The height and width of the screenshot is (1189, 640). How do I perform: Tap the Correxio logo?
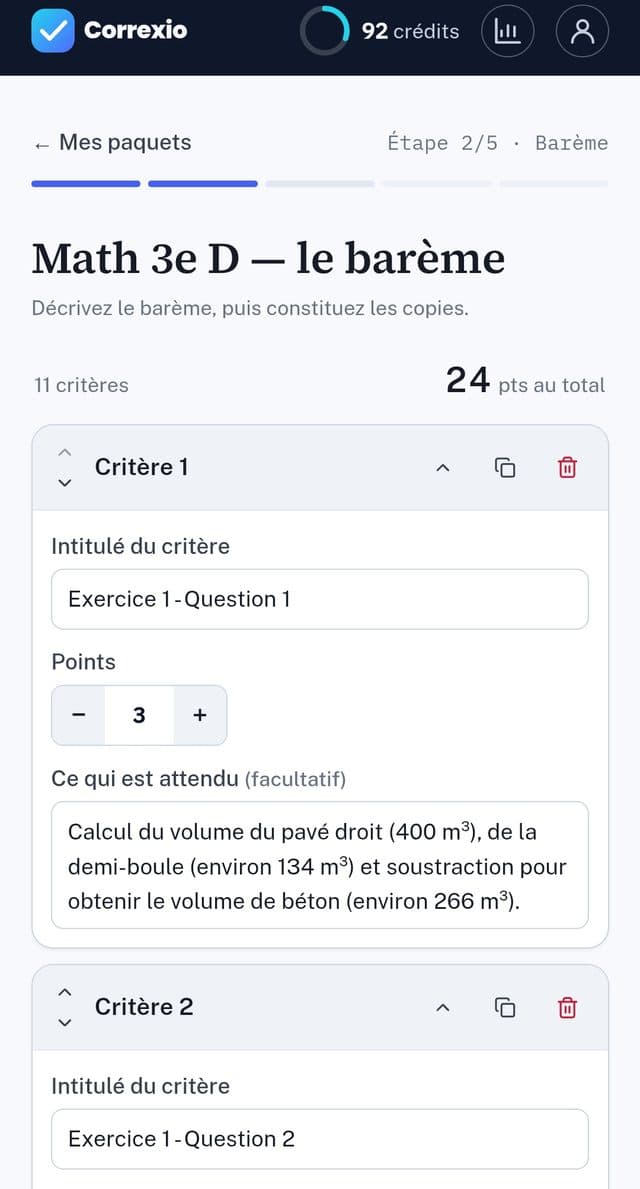[x=110, y=30]
